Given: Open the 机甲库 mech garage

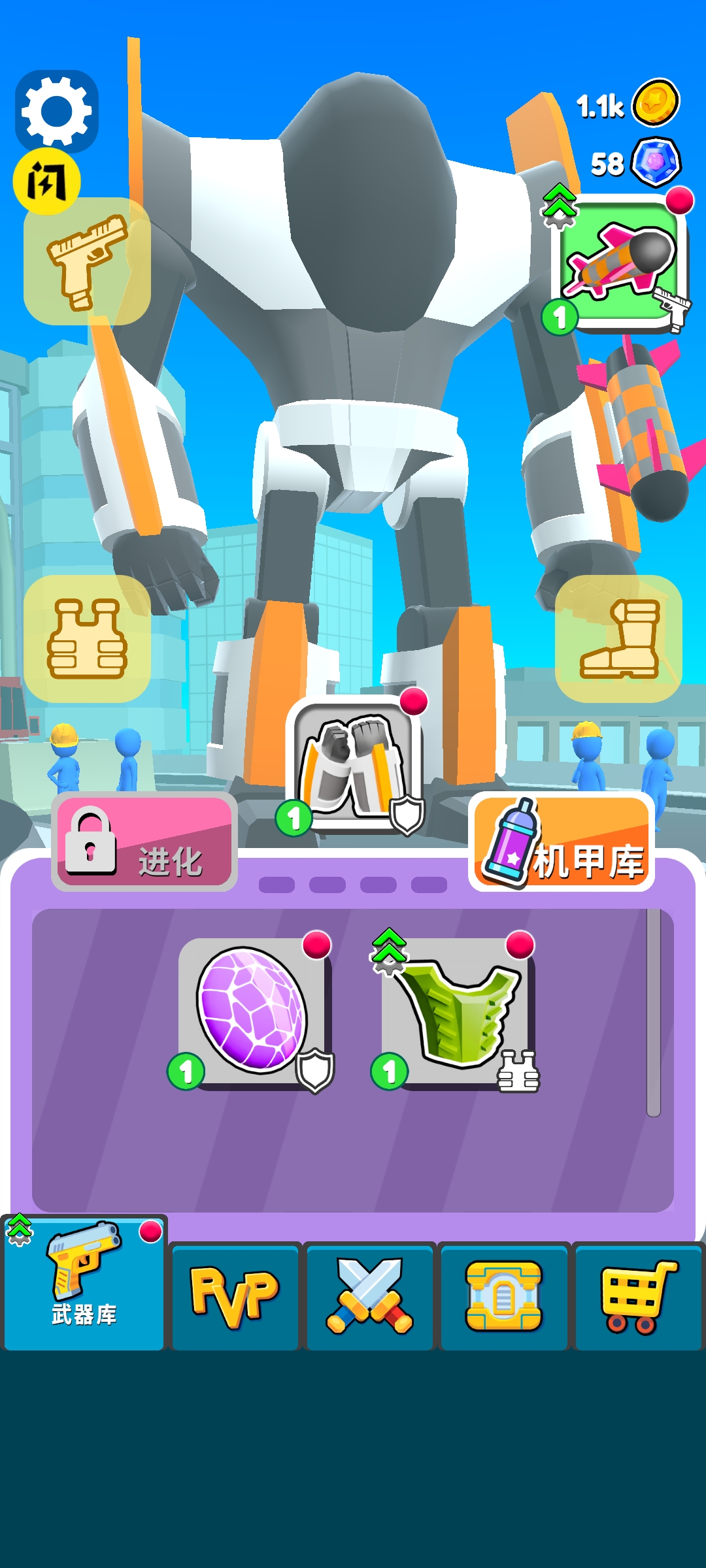Looking at the screenshot, I should pos(562,843).
